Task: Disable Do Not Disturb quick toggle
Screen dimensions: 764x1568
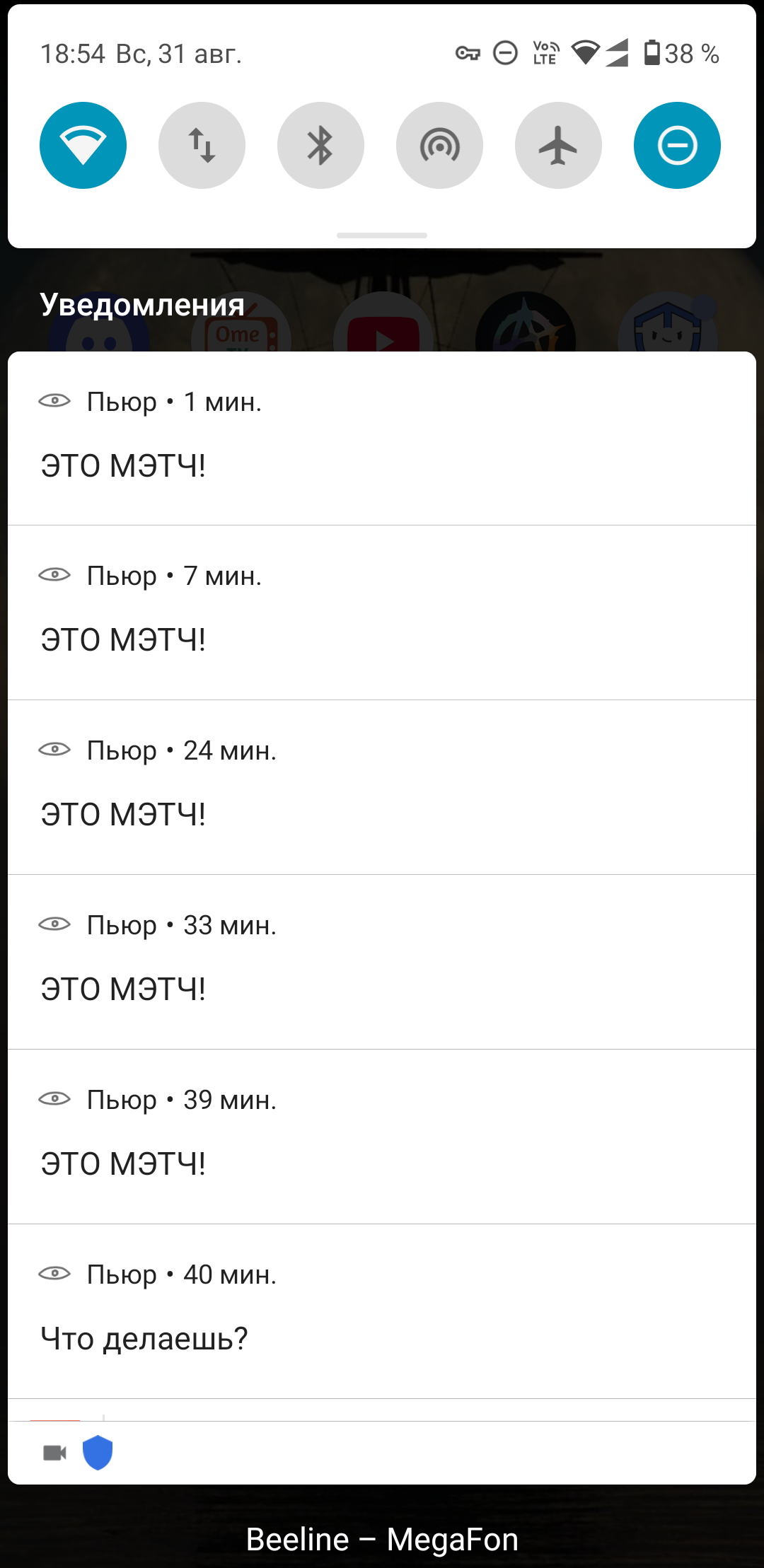Action: pyautogui.click(x=677, y=146)
